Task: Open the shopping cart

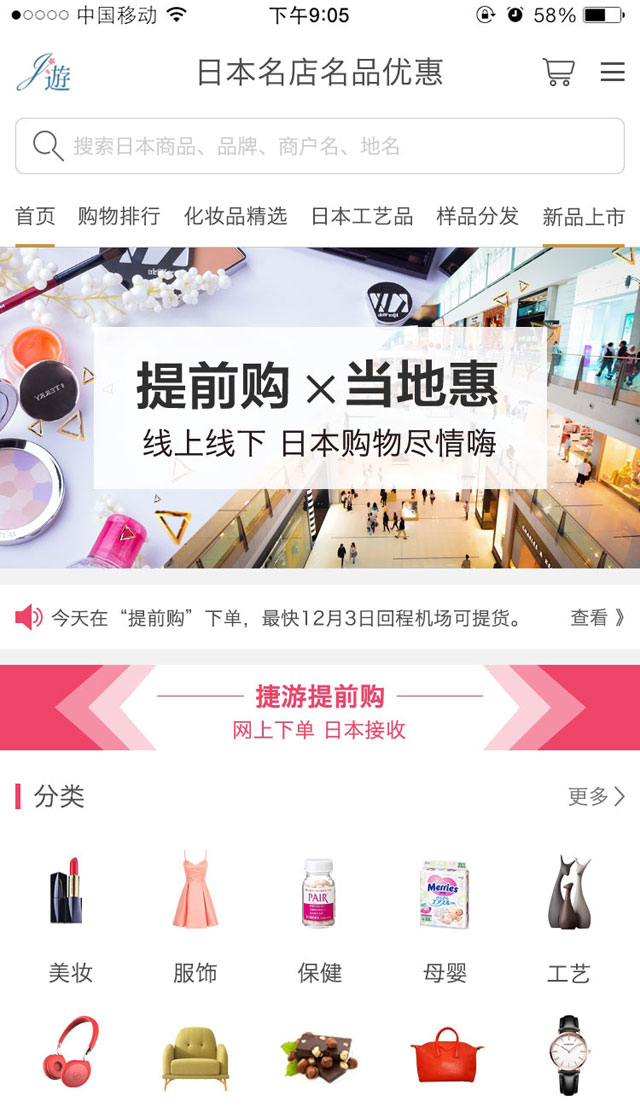Action: 558,72
